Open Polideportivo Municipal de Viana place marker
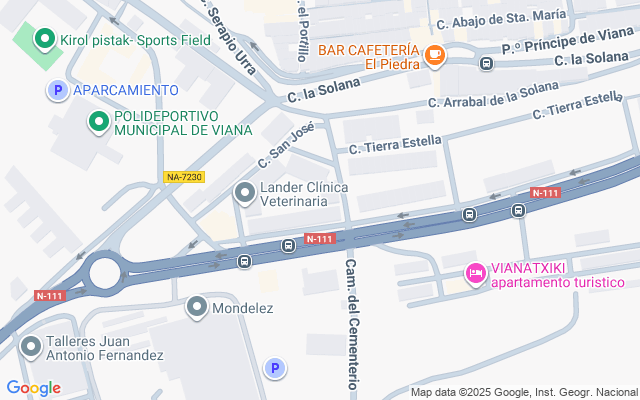This screenshot has height=400, width=640. coord(99,122)
